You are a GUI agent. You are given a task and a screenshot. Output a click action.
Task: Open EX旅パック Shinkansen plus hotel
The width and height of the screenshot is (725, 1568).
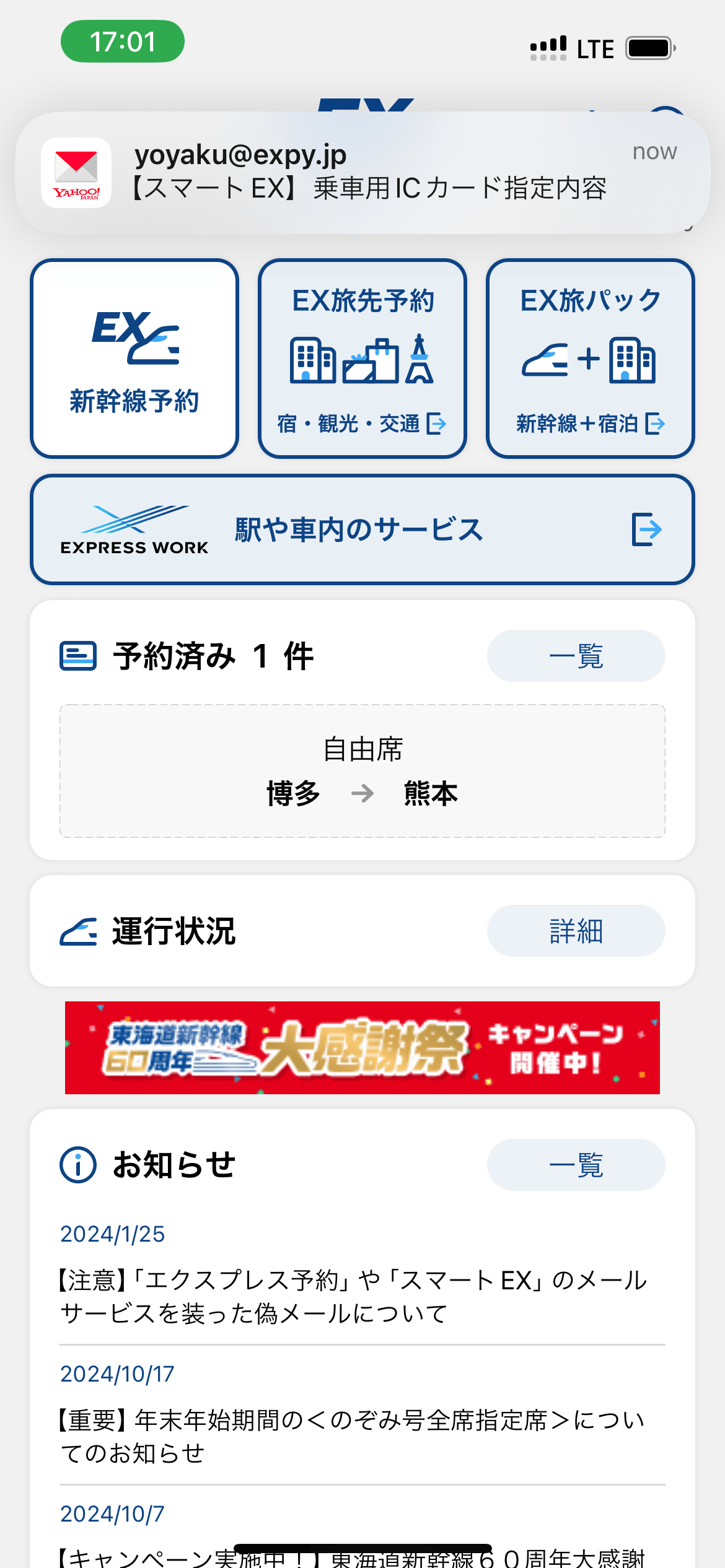click(590, 359)
